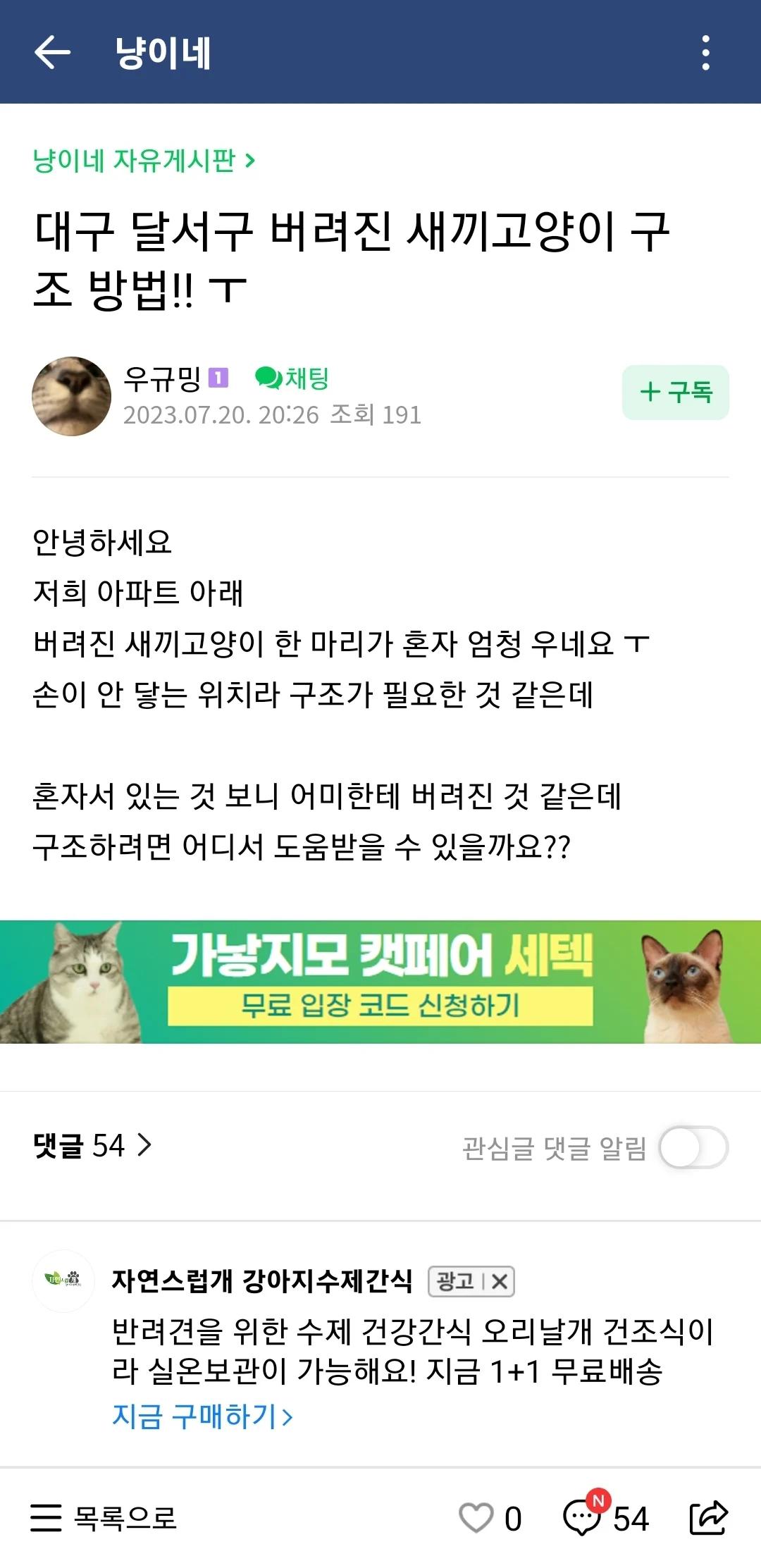Open the 가낭지모 캣페어 banner

tap(380, 982)
